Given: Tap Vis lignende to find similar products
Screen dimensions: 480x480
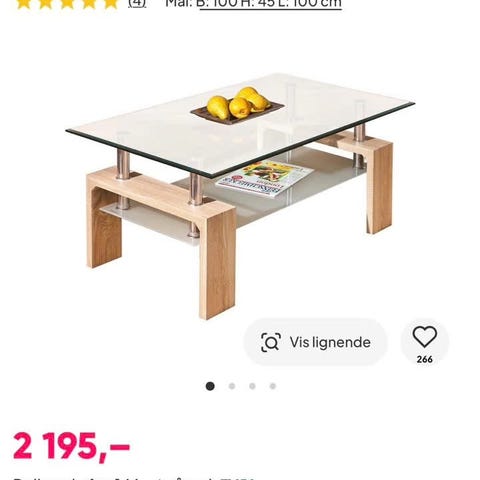Looking at the screenshot, I should point(315,342).
